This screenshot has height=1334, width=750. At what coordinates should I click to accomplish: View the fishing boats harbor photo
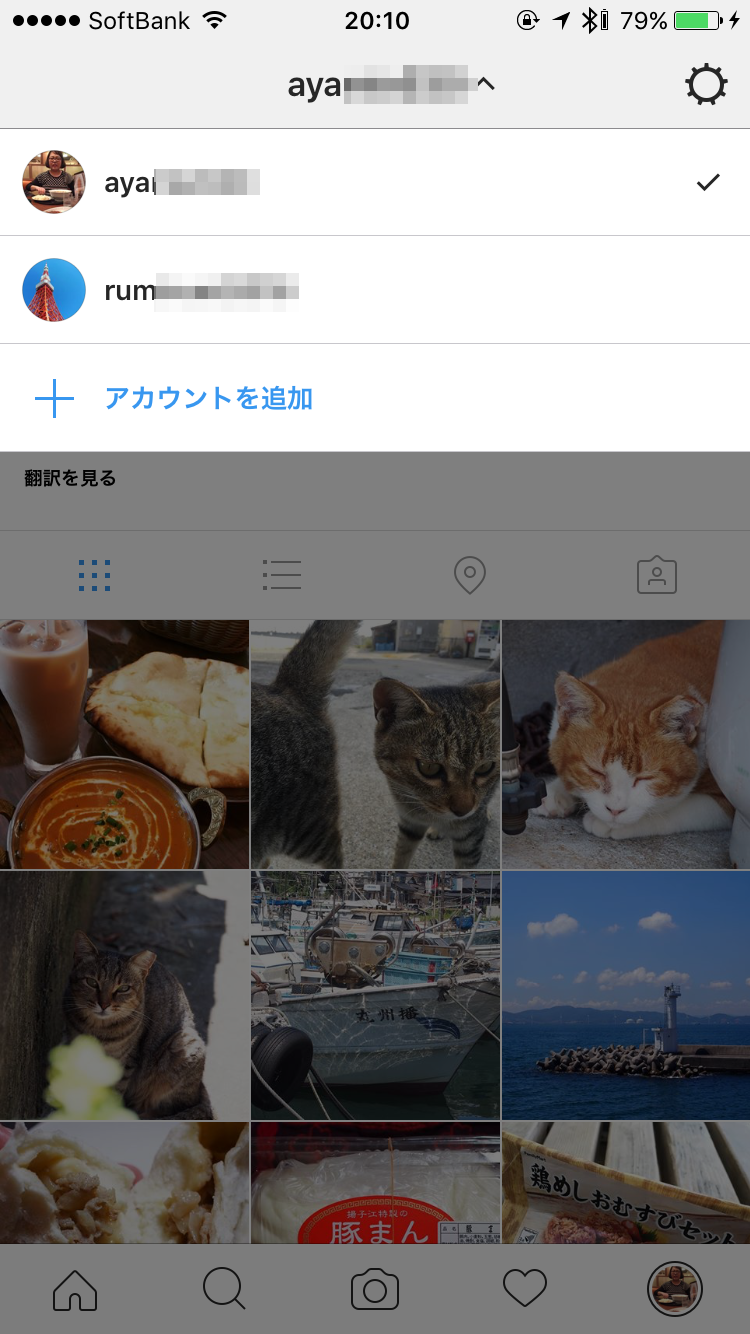[x=375, y=995]
